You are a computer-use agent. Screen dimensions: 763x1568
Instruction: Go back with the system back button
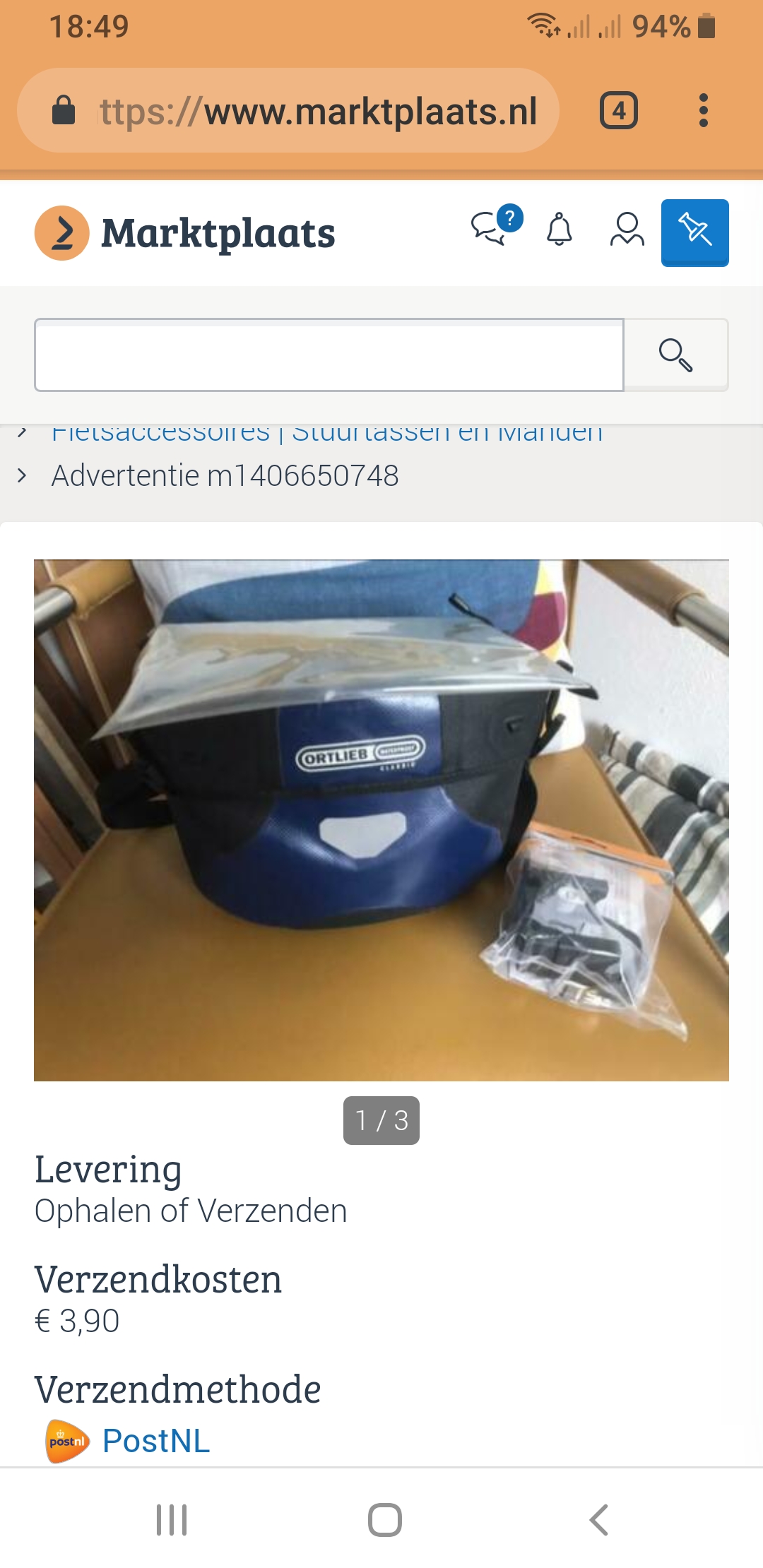tap(598, 1520)
